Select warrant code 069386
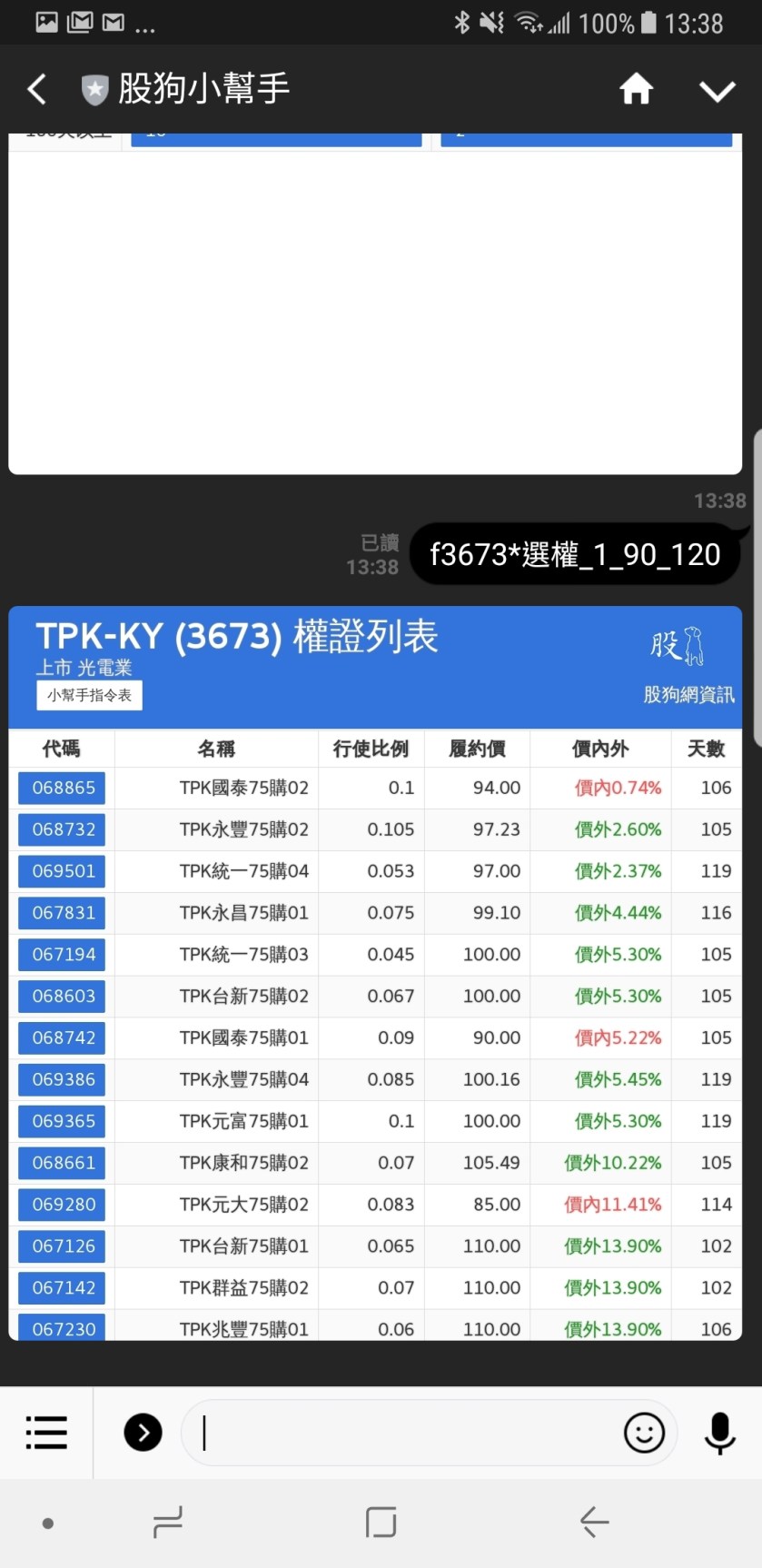The width and height of the screenshot is (762, 1568). pos(63,1080)
